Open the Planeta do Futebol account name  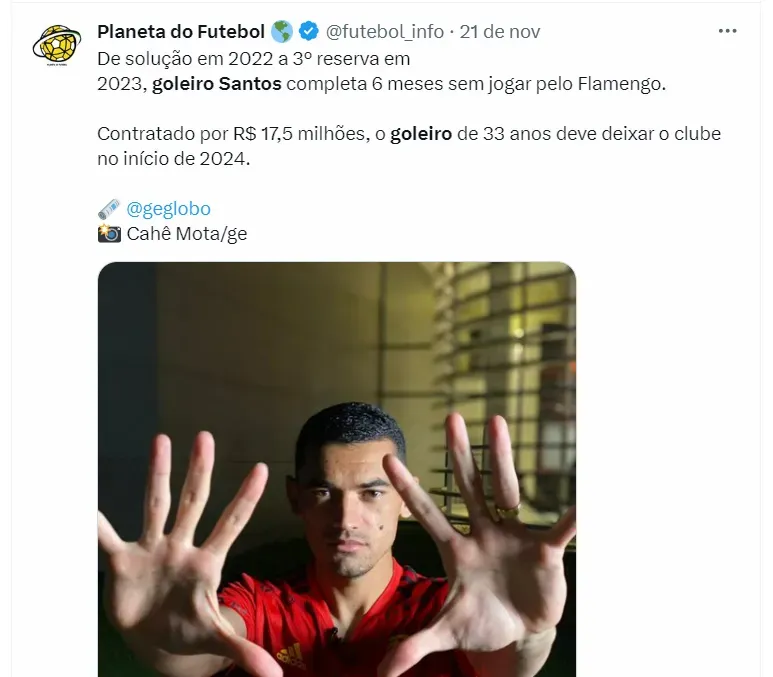pyautogui.click(x=181, y=31)
